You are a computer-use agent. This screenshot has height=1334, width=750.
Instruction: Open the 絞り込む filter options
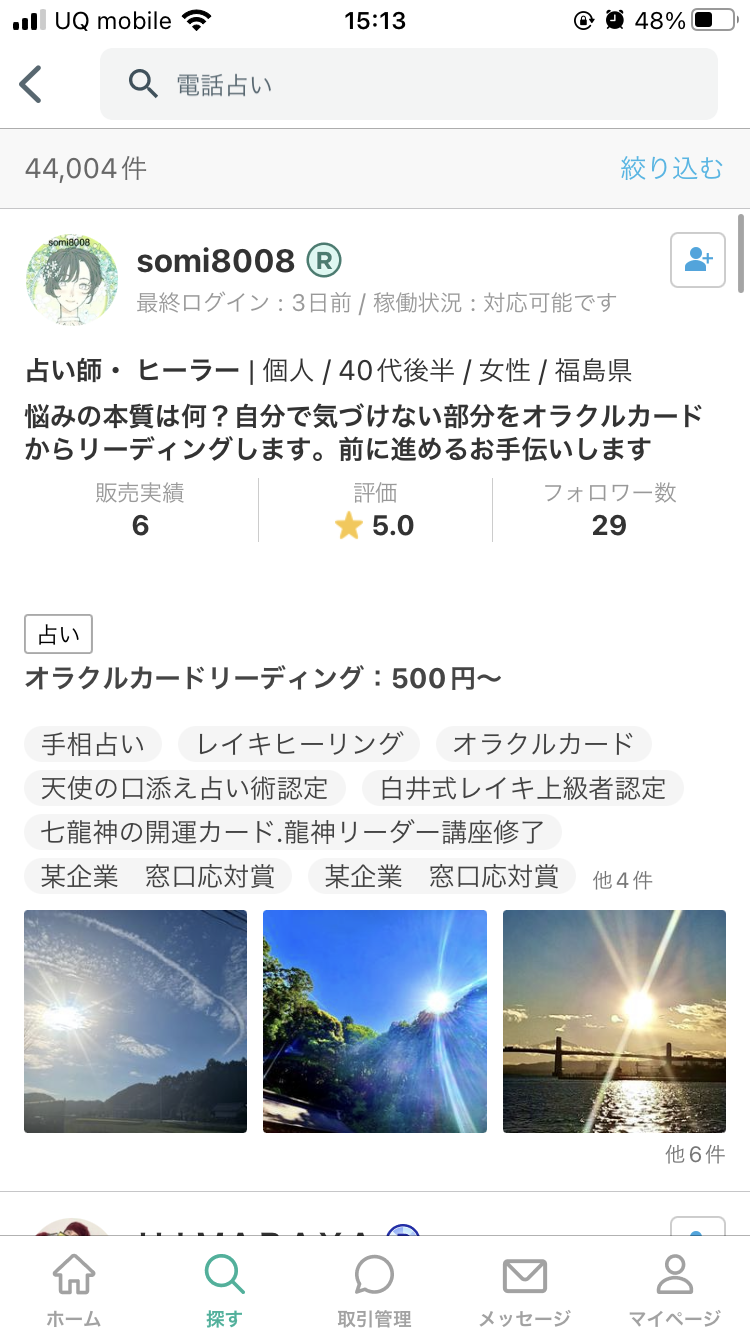(671, 168)
